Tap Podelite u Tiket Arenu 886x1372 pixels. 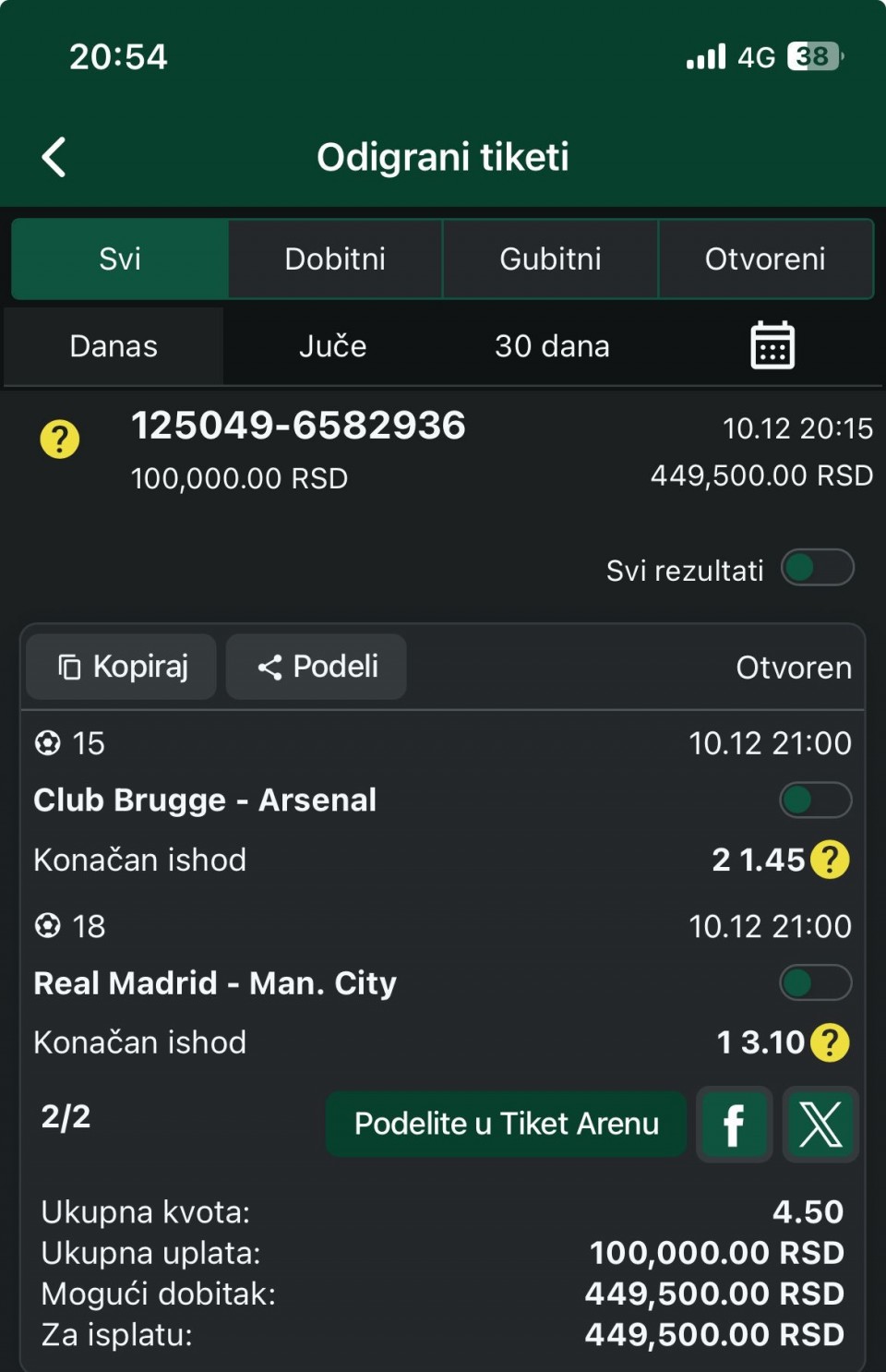506,1124
